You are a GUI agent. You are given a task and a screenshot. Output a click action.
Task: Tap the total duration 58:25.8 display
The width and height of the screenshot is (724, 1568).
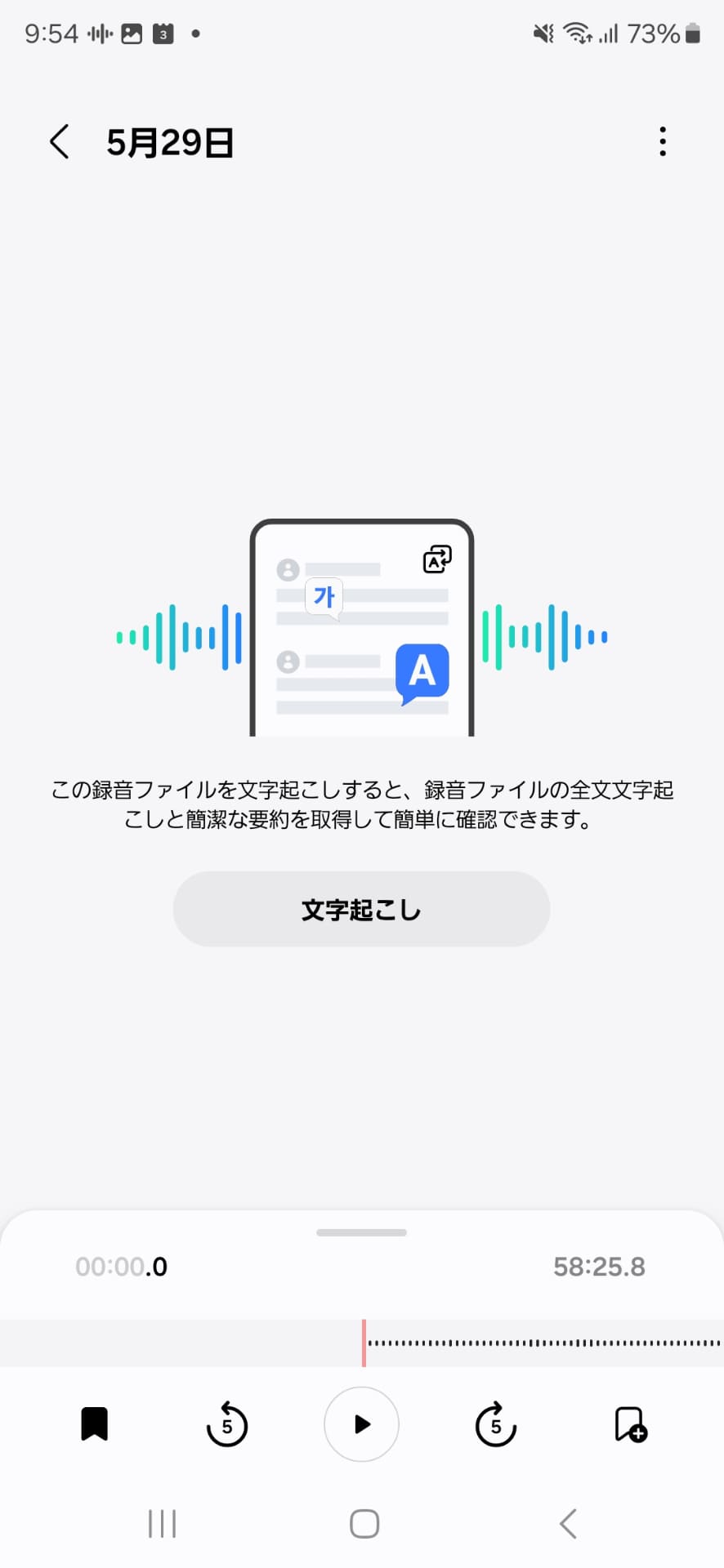pos(600,1267)
